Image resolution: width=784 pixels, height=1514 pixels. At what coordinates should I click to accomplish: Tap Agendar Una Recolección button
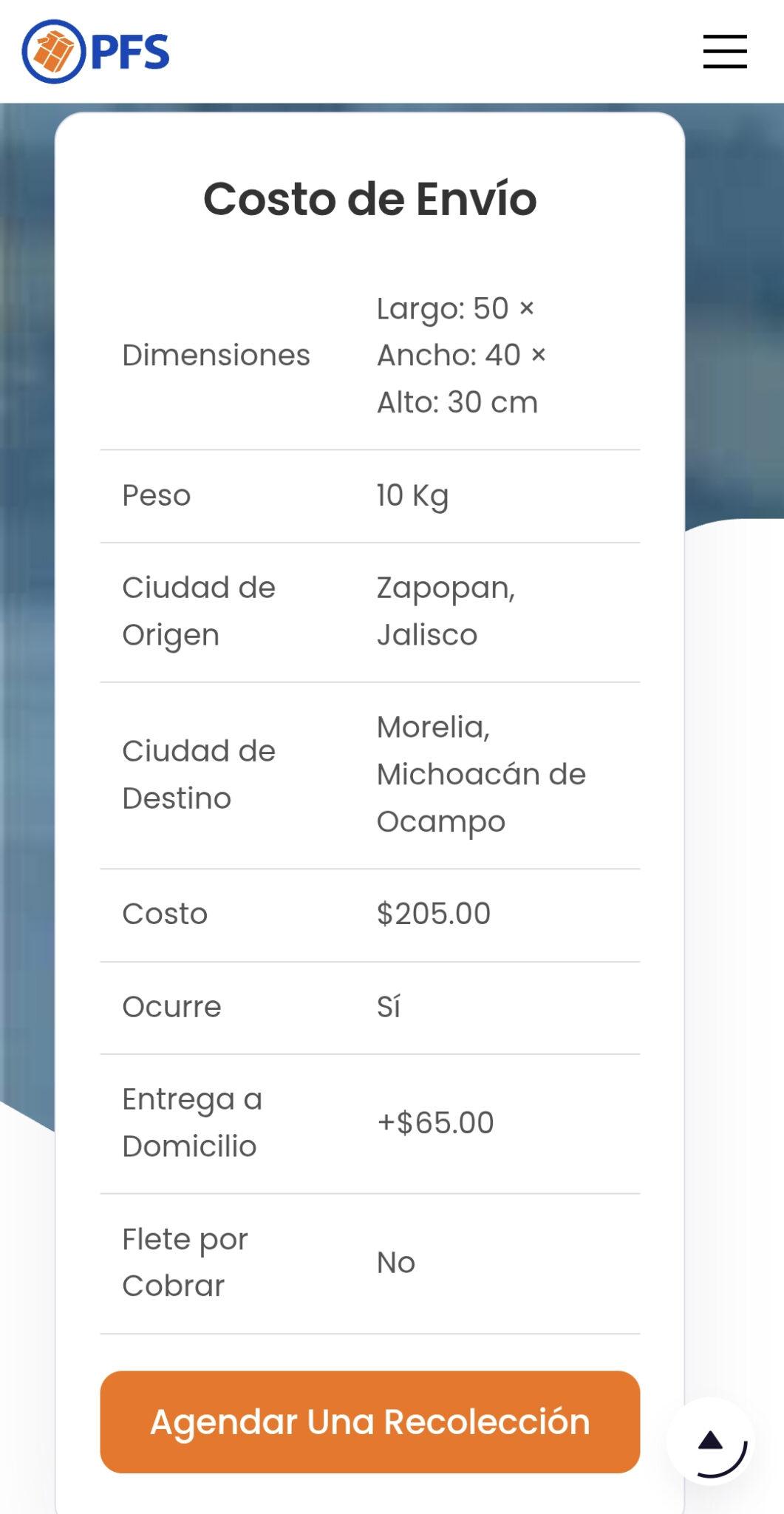tap(369, 1422)
